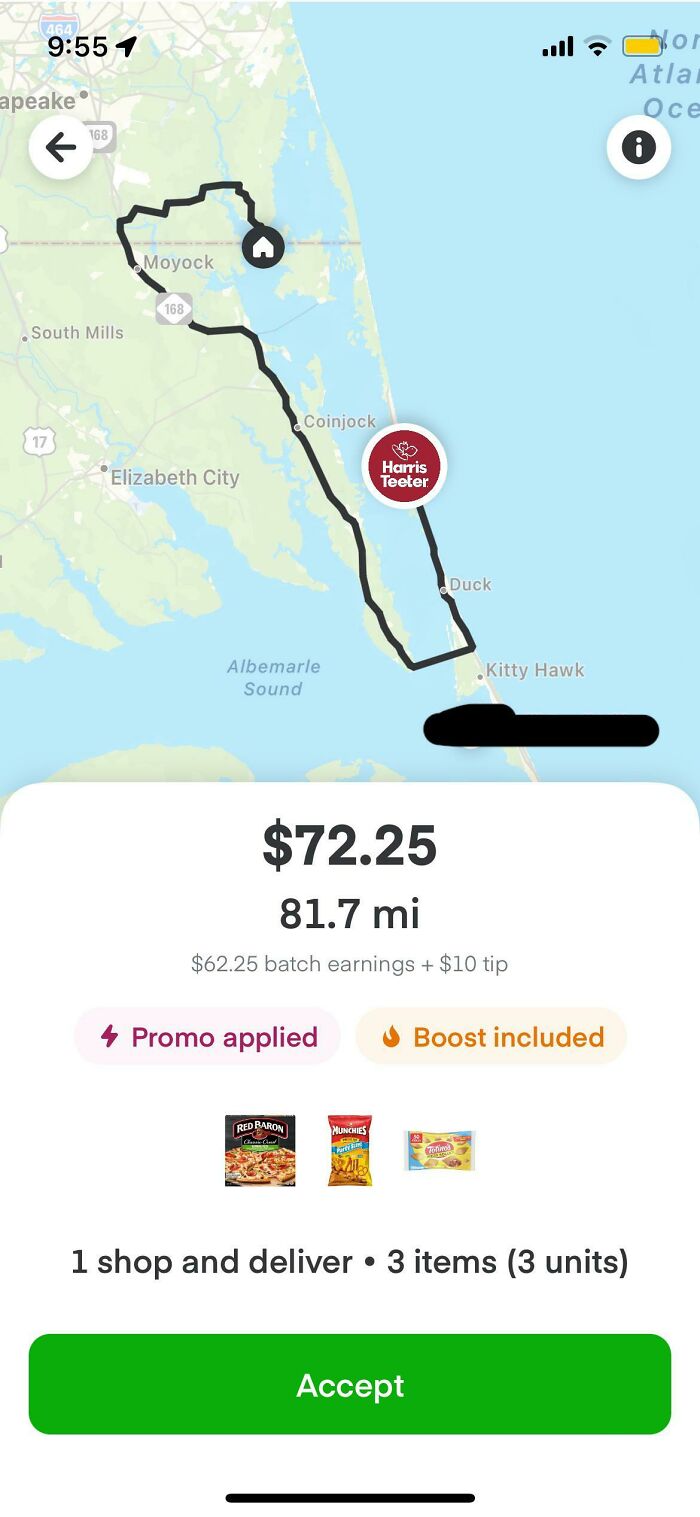Tap the Harris Teeter store marker

coord(404,467)
